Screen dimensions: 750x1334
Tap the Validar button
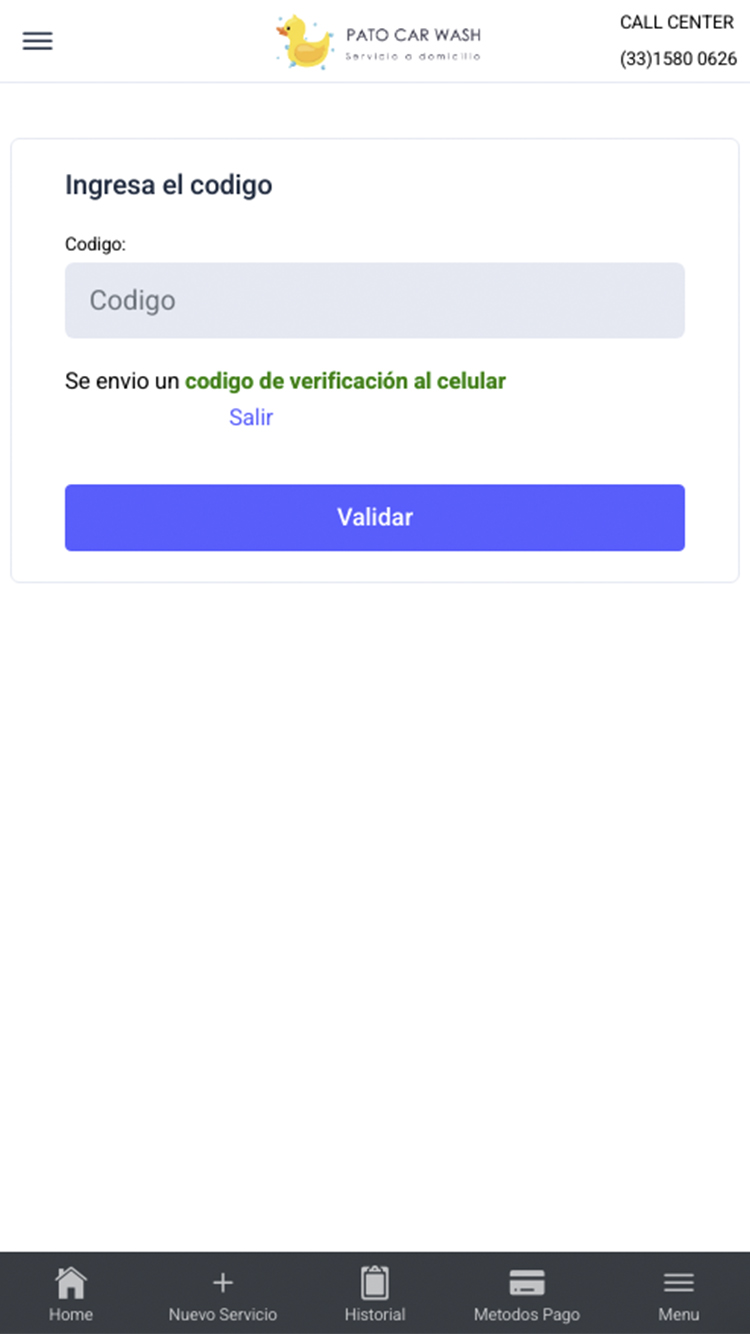375,517
